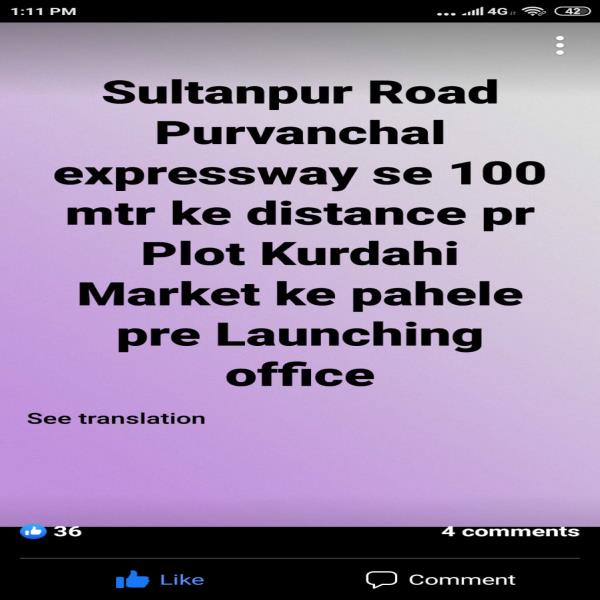Tap See translation link

[116, 418]
